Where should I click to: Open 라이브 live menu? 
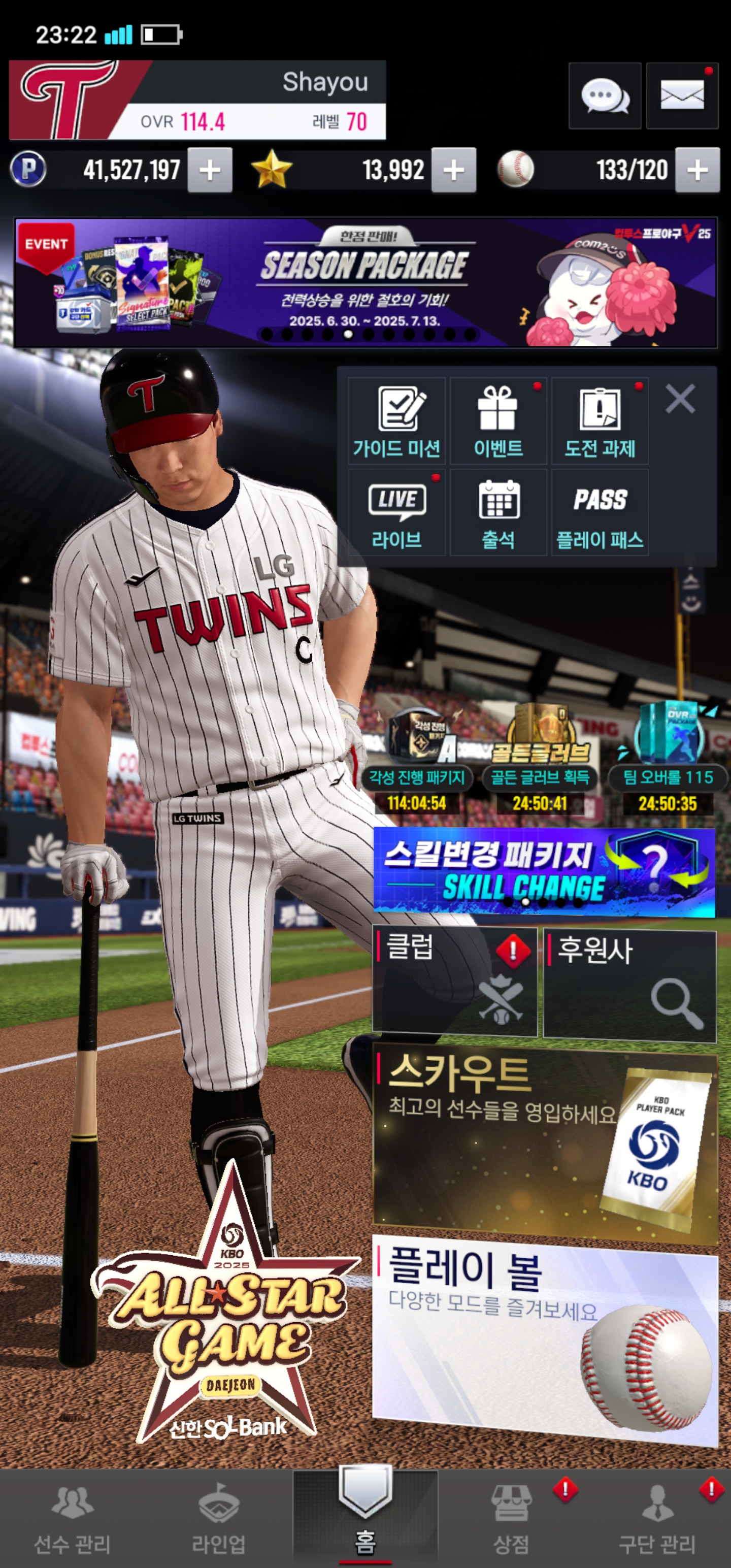(397, 512)
